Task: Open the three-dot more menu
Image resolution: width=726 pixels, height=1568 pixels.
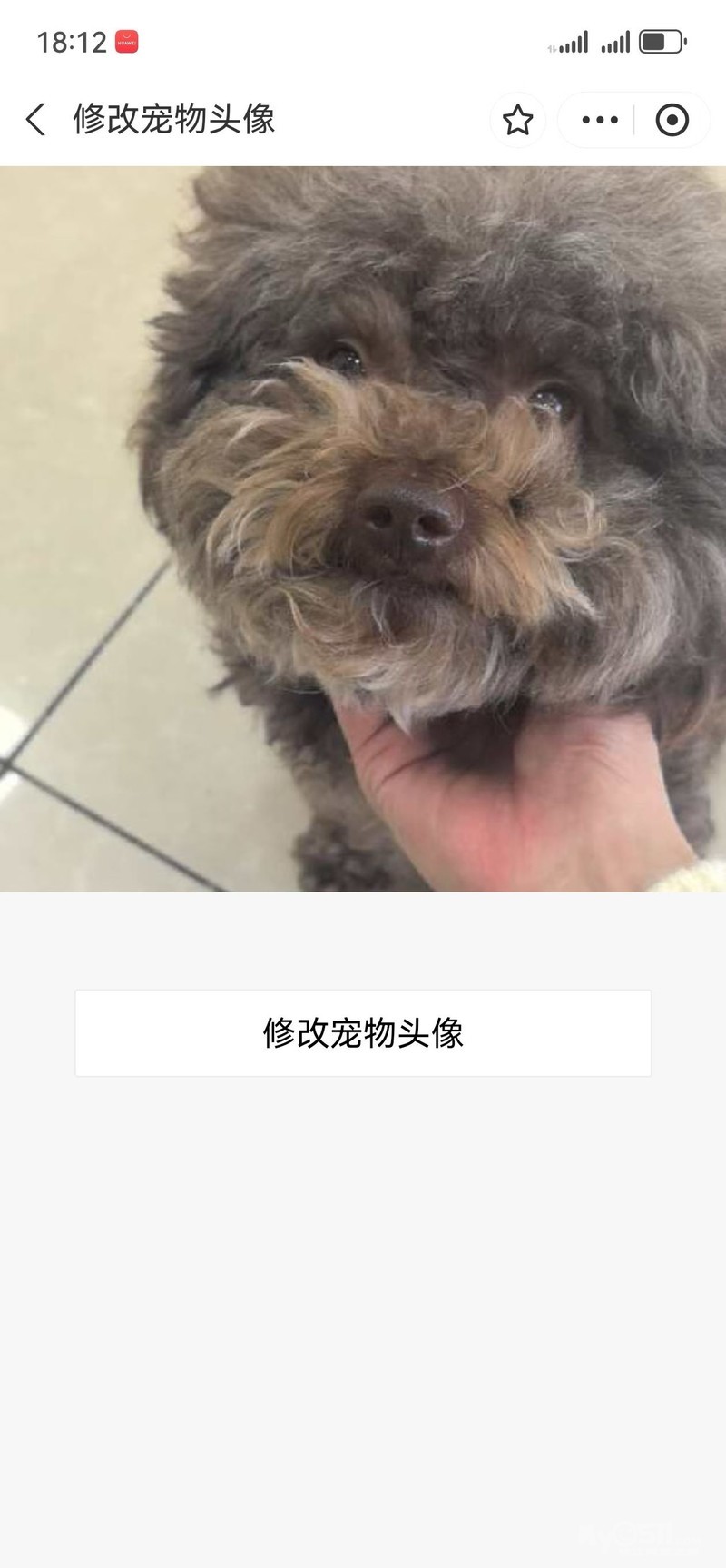Action: tap(600, 120)
